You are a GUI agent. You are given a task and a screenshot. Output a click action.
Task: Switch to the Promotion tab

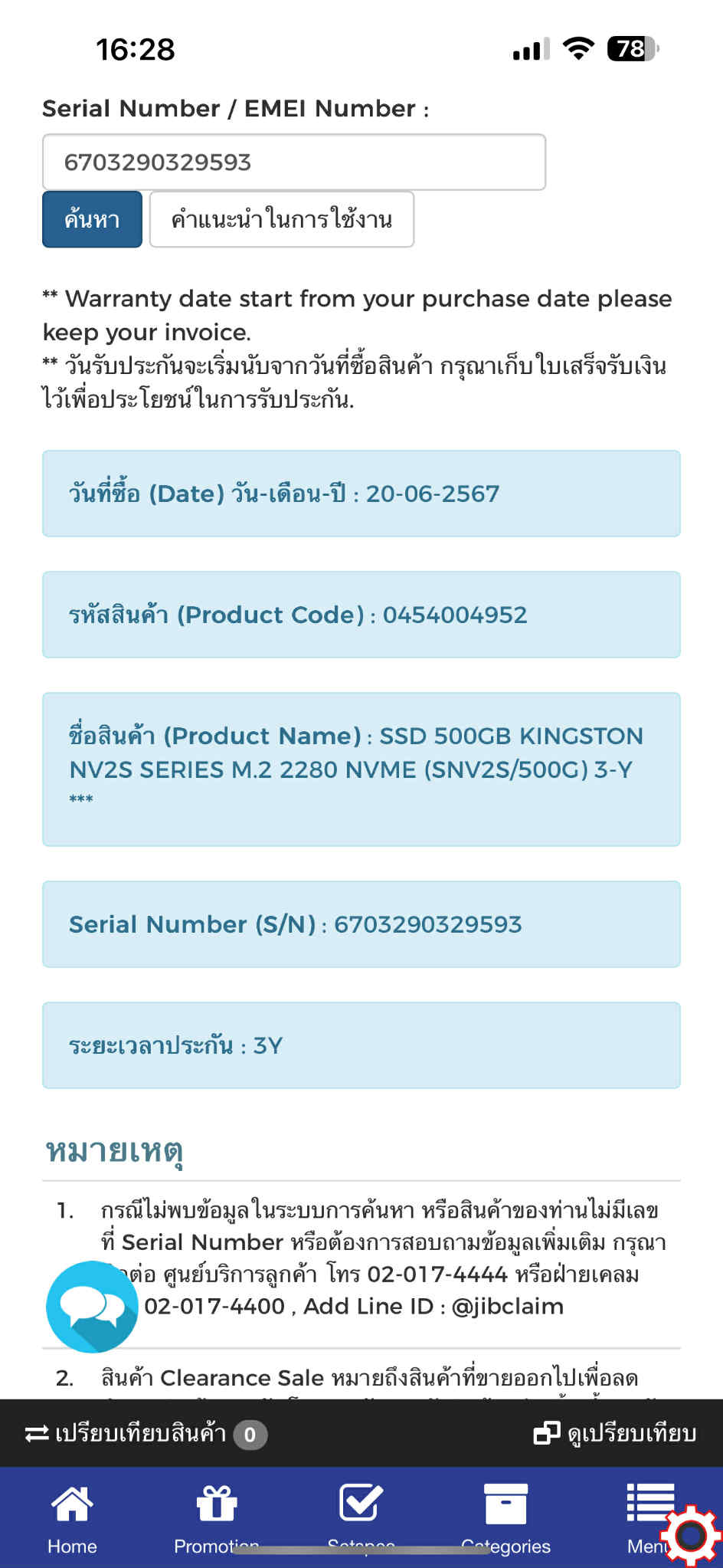pos(217,1519)
